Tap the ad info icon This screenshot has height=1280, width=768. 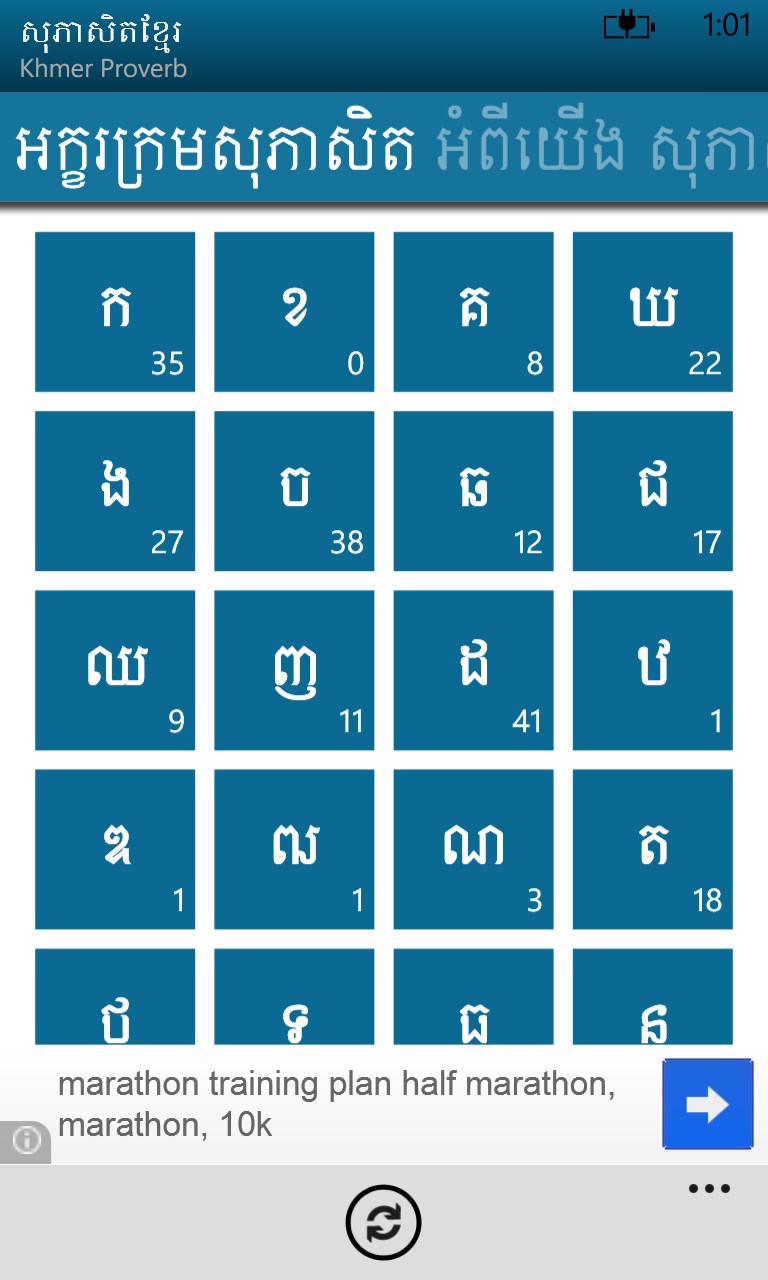[26, 1141]
